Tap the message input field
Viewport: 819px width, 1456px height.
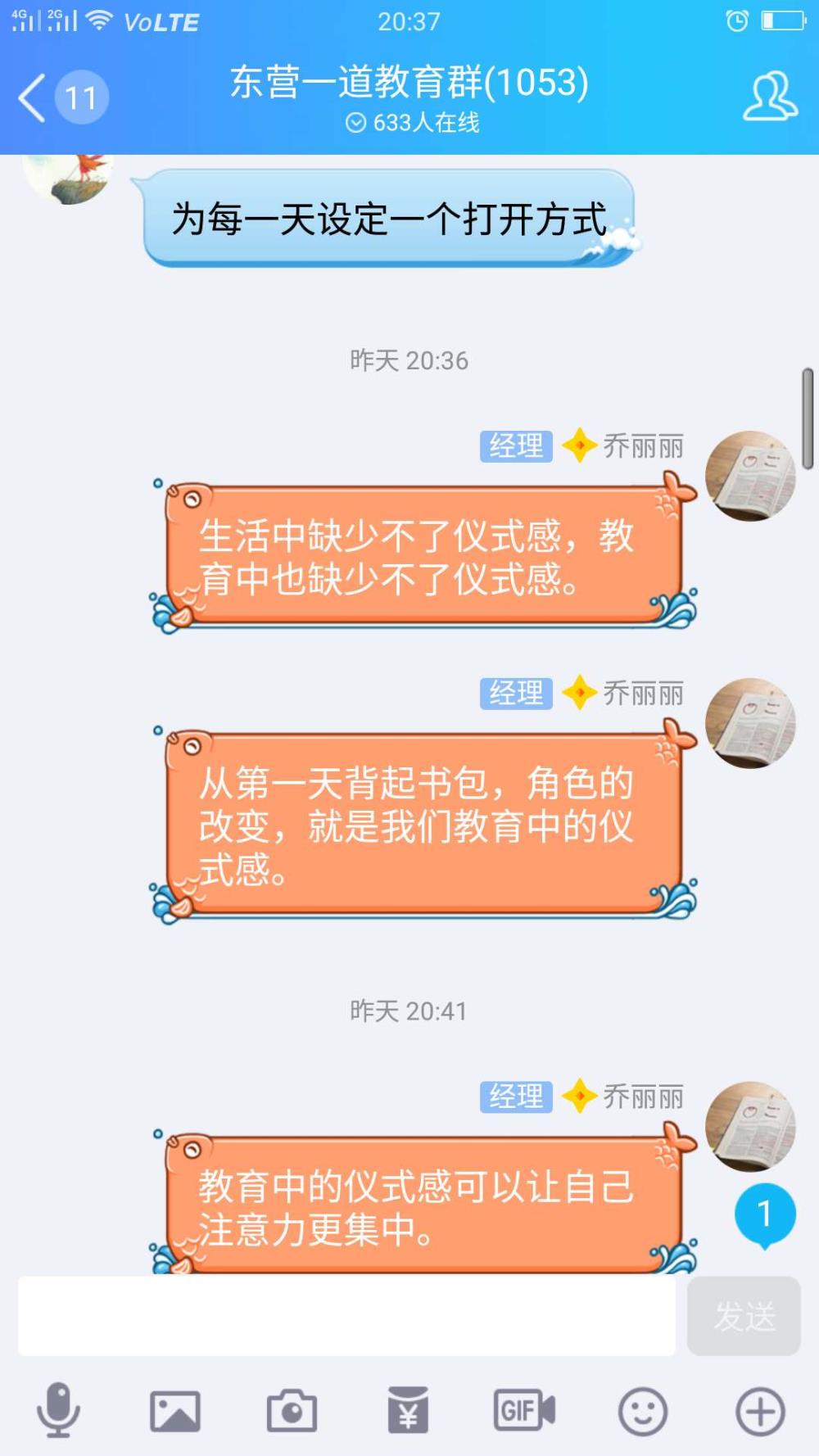346,1315
